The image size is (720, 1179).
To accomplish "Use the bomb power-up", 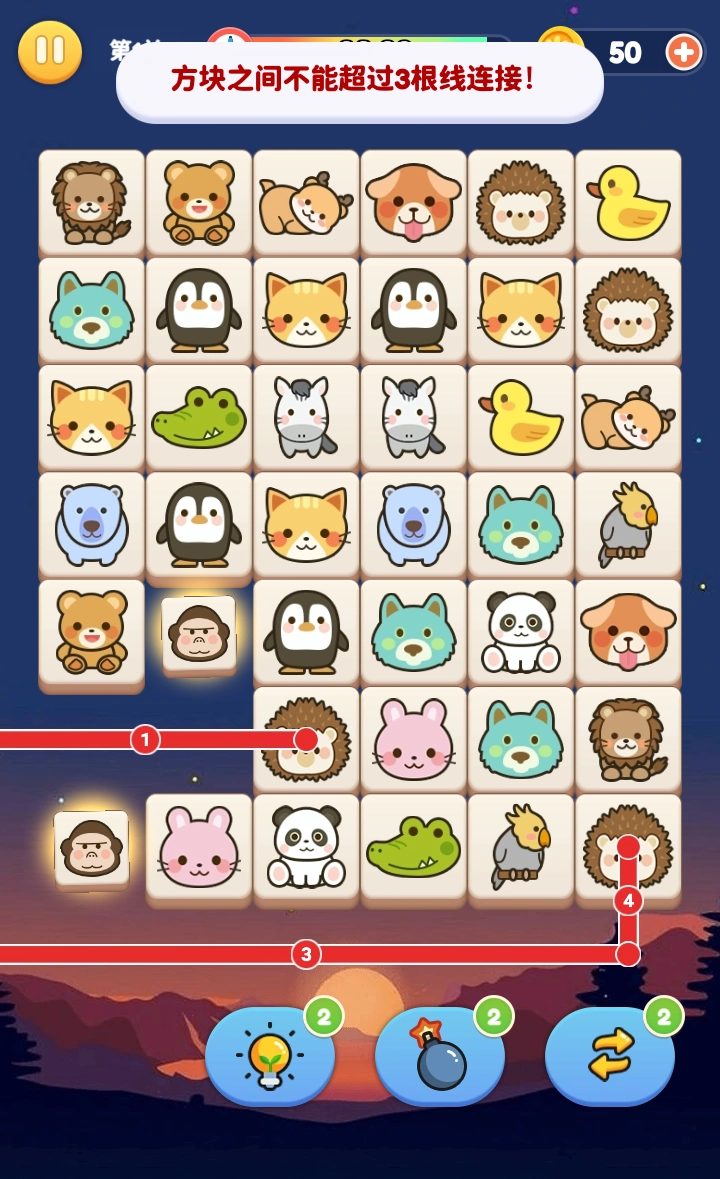I will [x=440, y=1056].
